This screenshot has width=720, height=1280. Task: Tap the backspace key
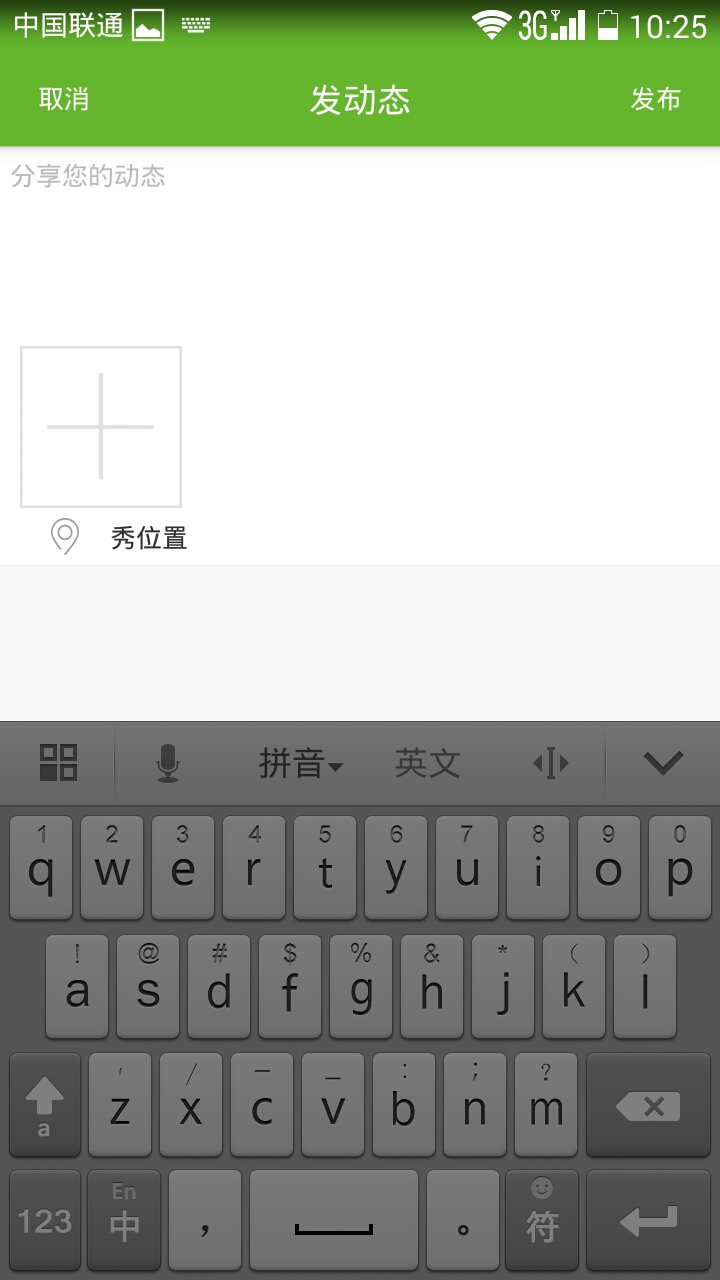[648, 1105]
